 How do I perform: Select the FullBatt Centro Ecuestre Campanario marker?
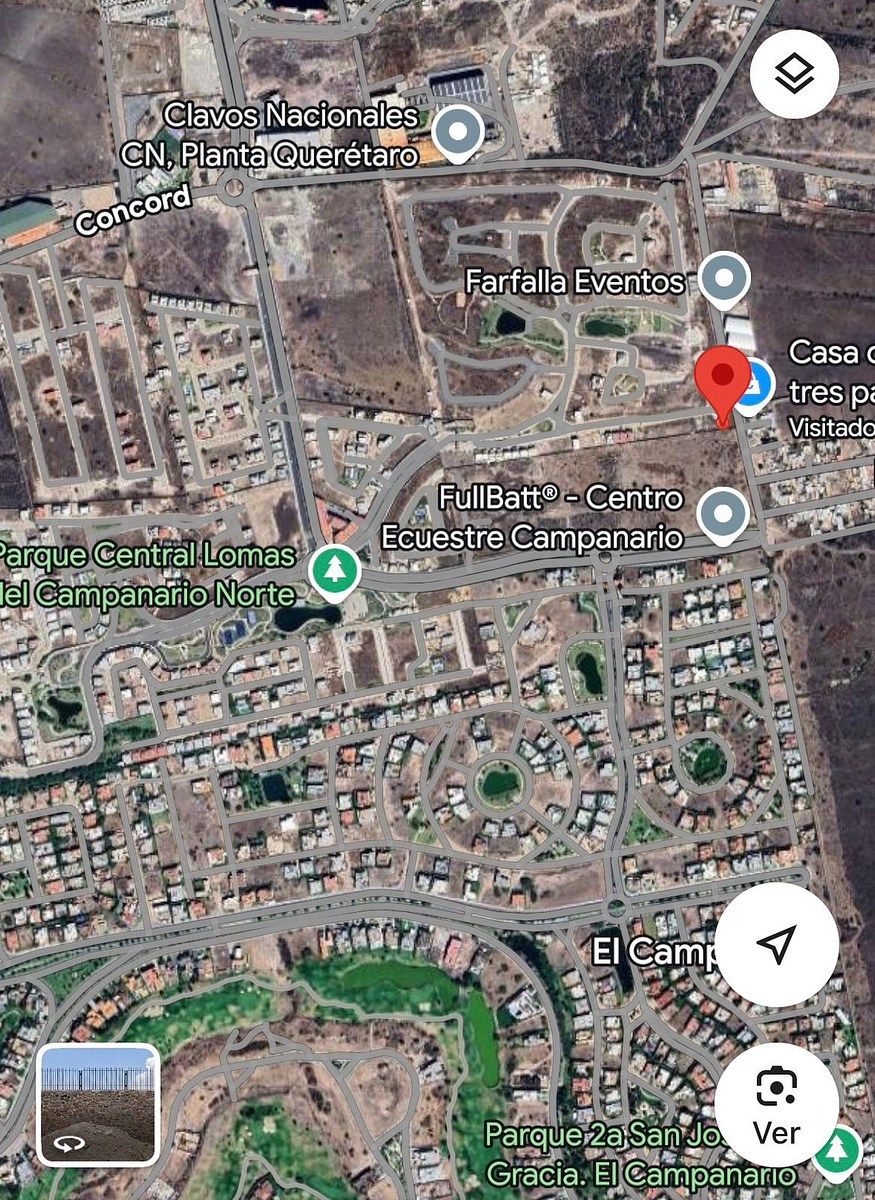tap(722, 515)
